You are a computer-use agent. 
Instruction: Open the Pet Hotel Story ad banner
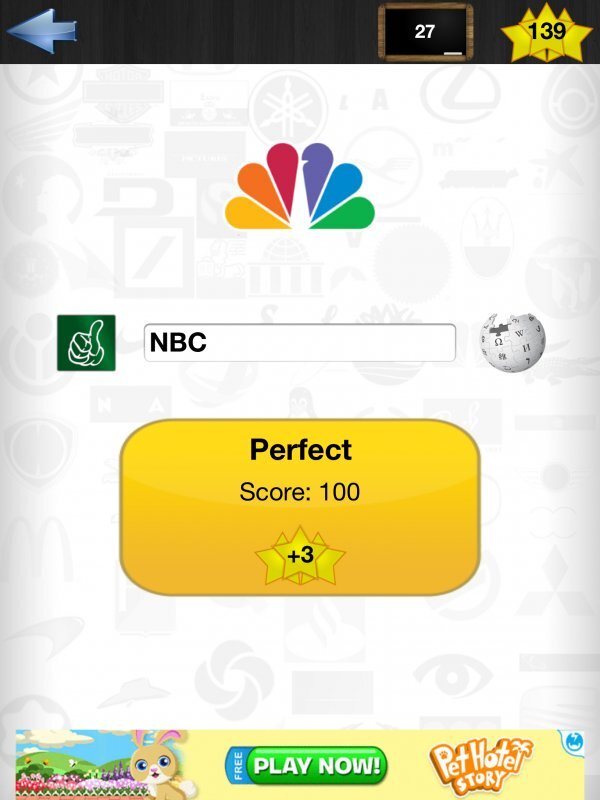tap(300, 766)
